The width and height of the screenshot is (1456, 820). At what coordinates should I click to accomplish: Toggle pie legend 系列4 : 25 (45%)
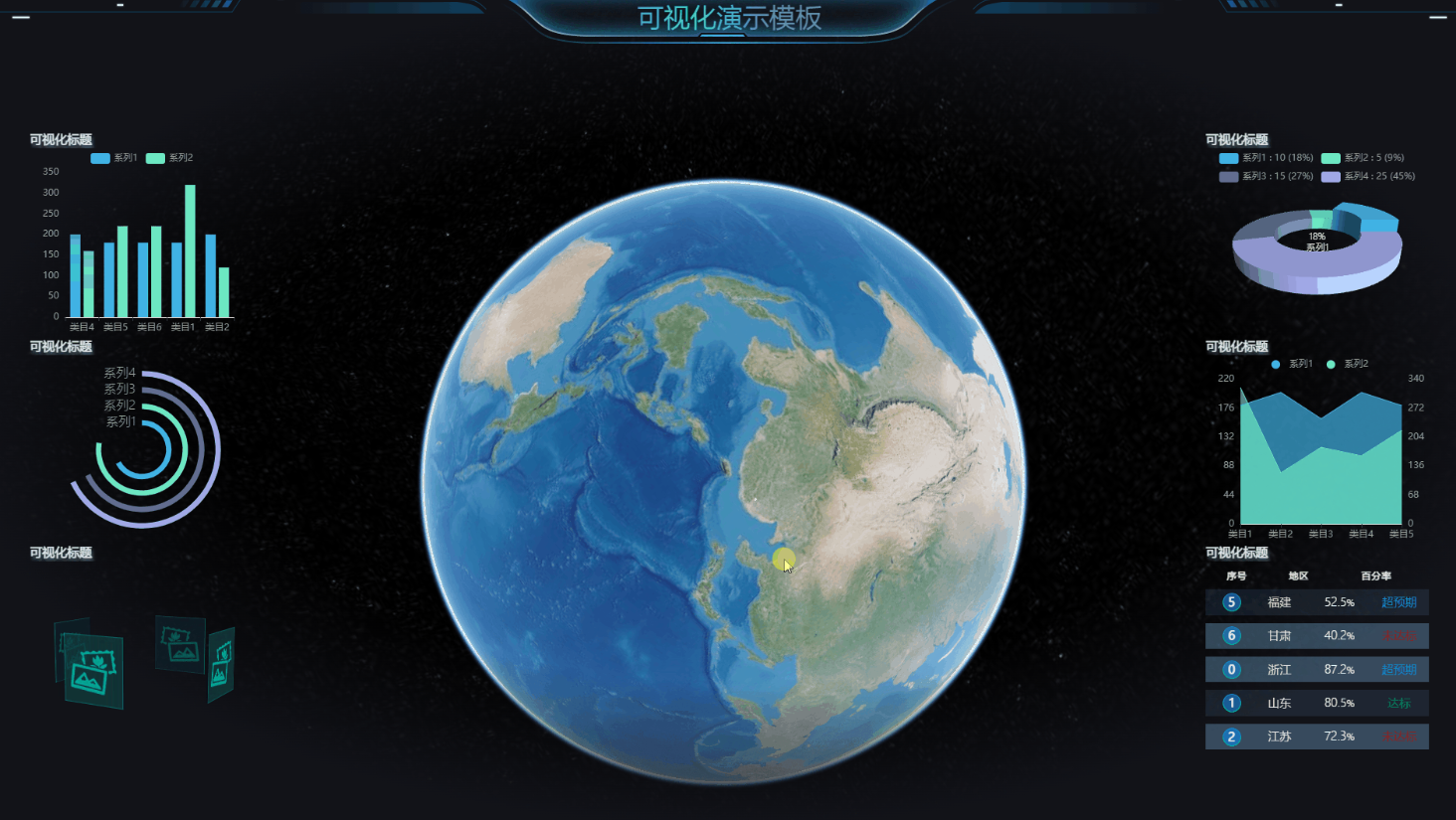point(1367,176)
